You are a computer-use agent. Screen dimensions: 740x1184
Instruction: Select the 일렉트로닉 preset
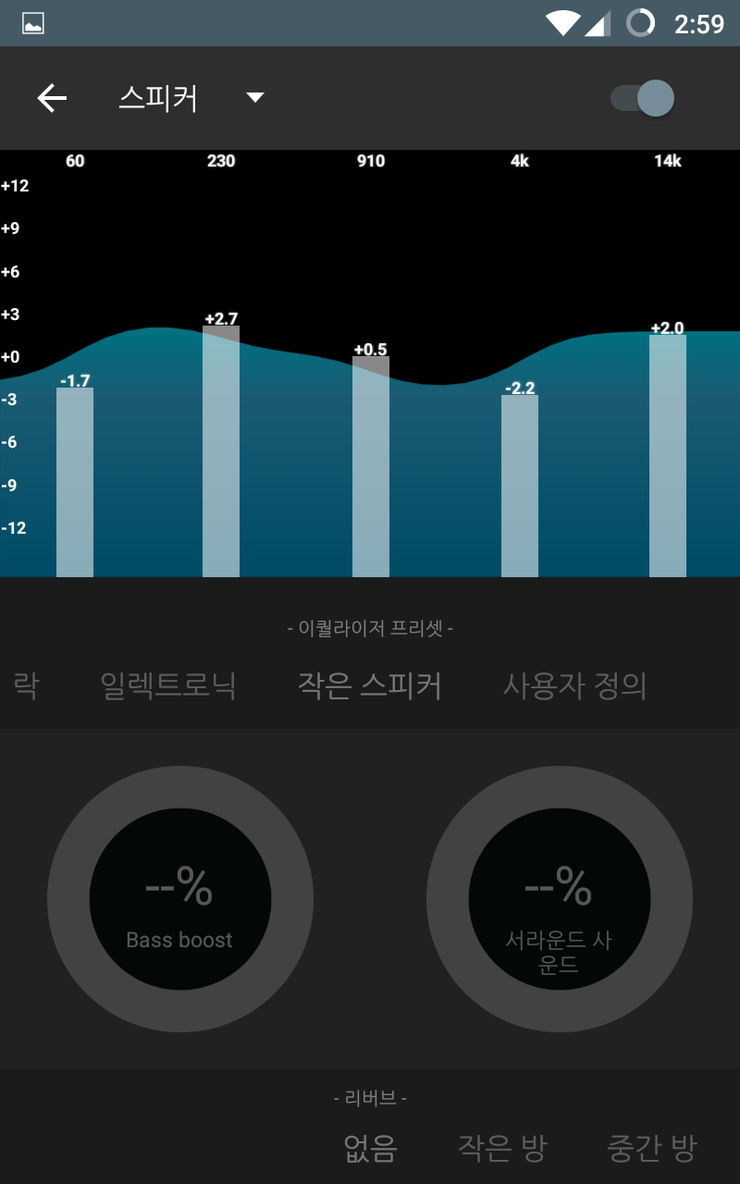pos(168,686)
